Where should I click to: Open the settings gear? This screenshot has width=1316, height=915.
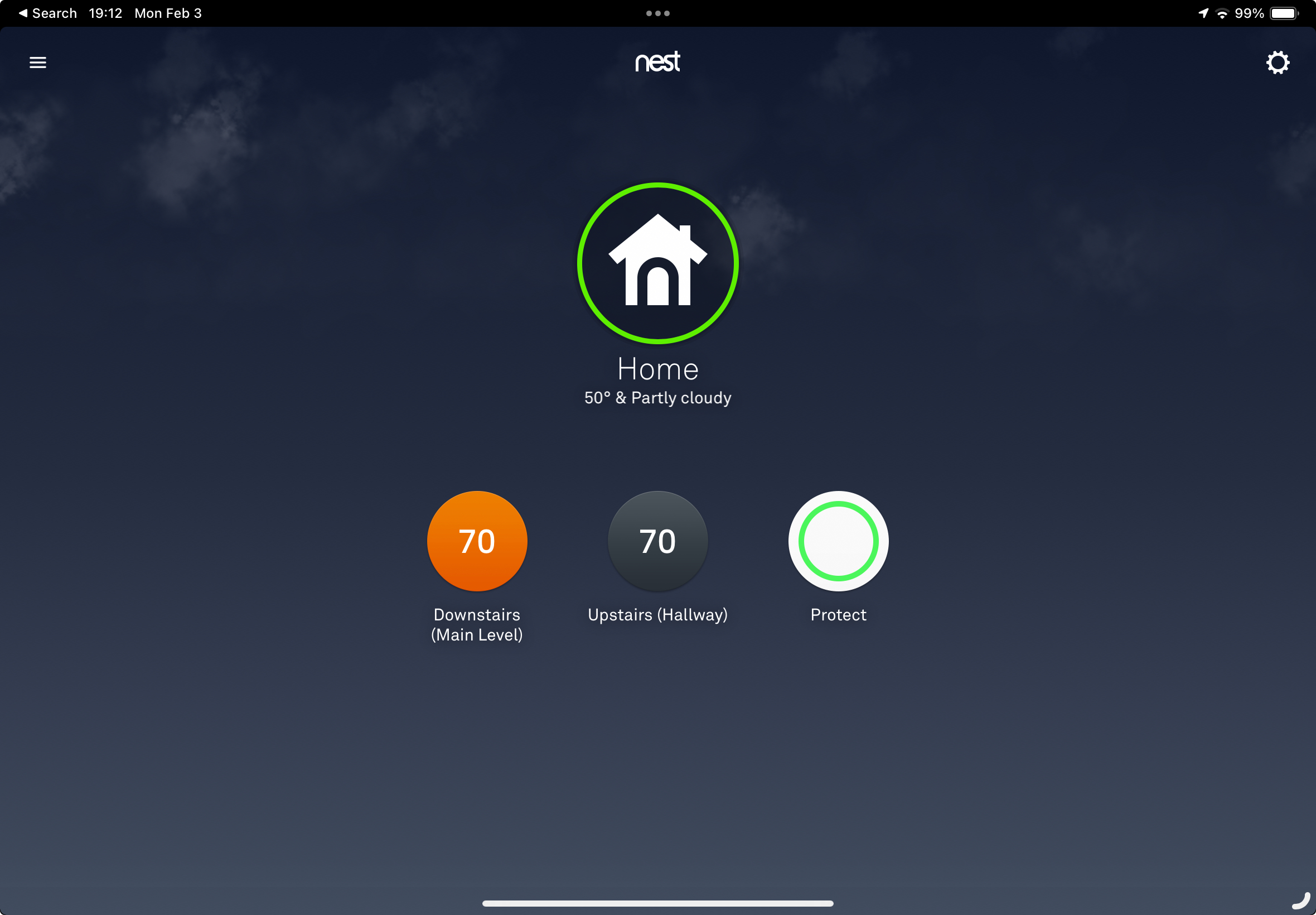click(1277, 62)
